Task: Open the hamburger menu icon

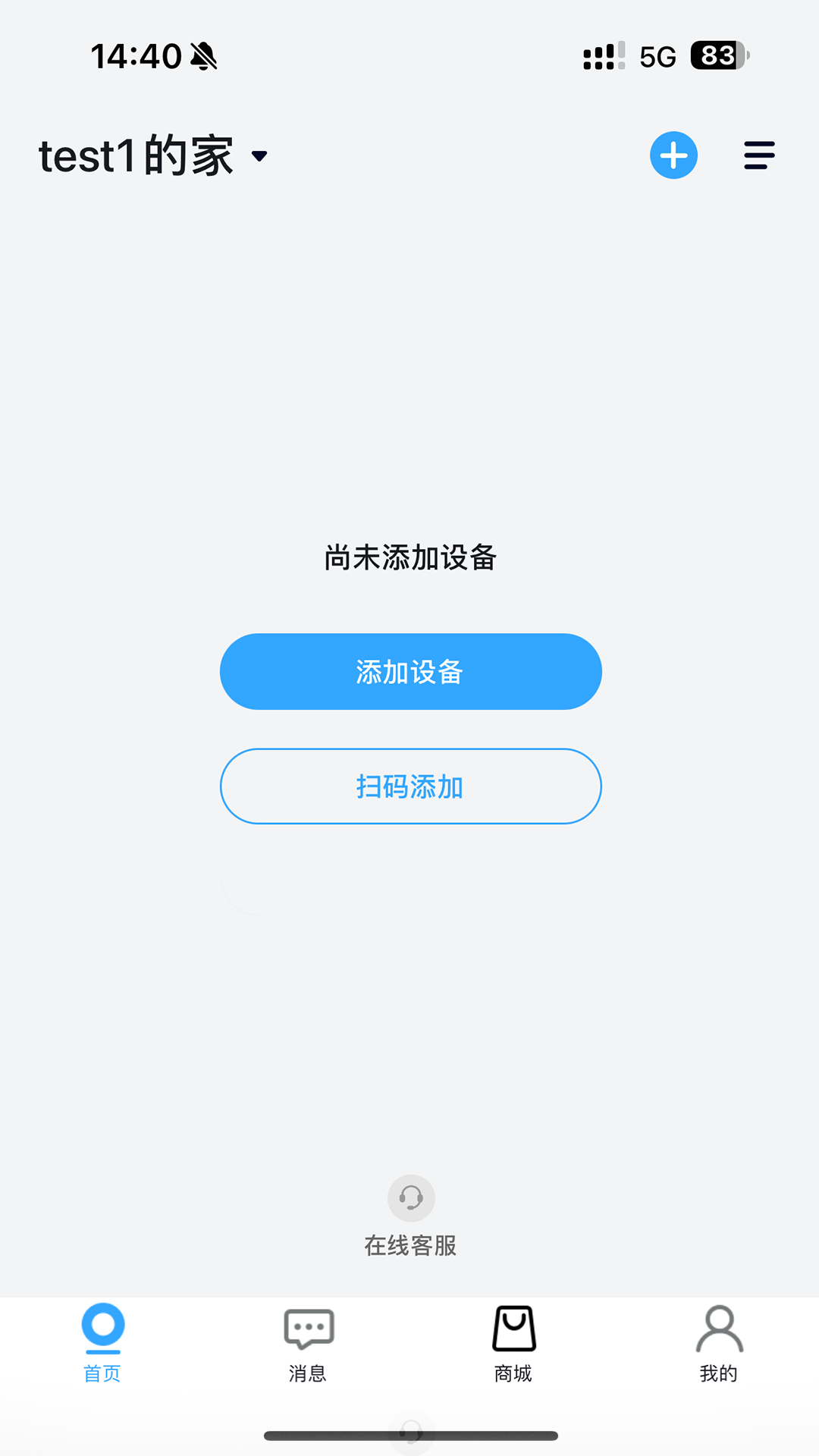Action: pos(758,155)
